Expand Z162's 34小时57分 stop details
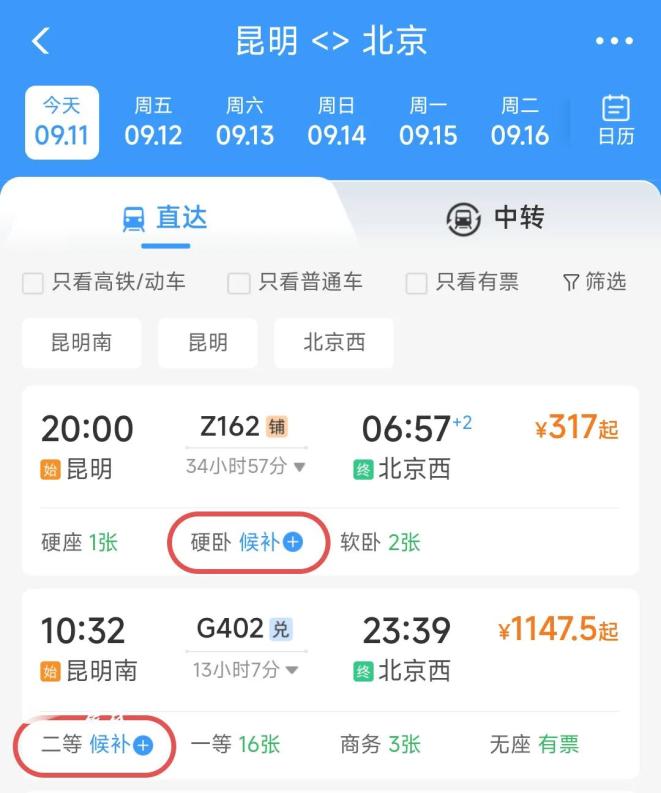The width and height of the screenshot is (661, 793). click(x=246, y=466)
